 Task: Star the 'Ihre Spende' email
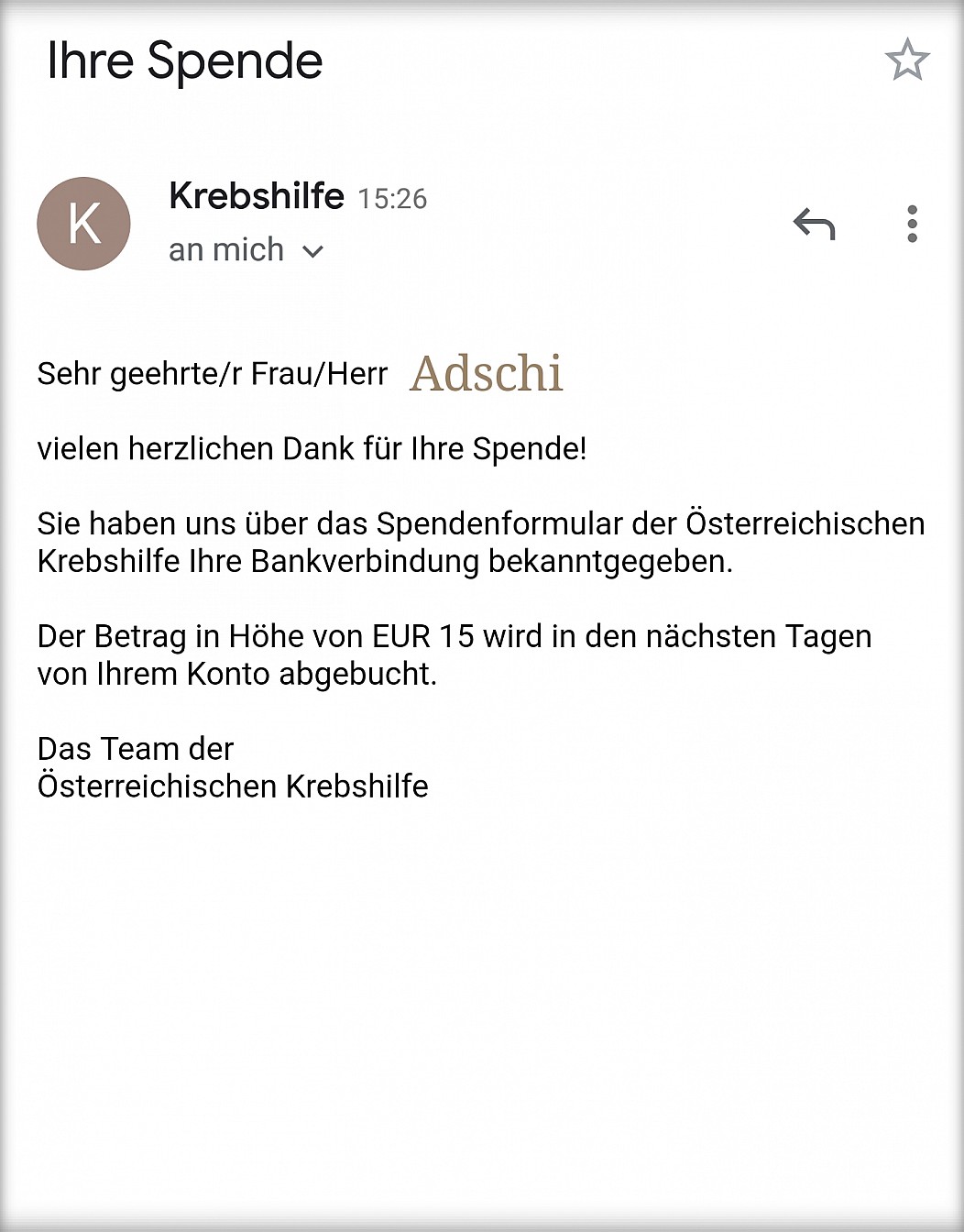point(907,60)
